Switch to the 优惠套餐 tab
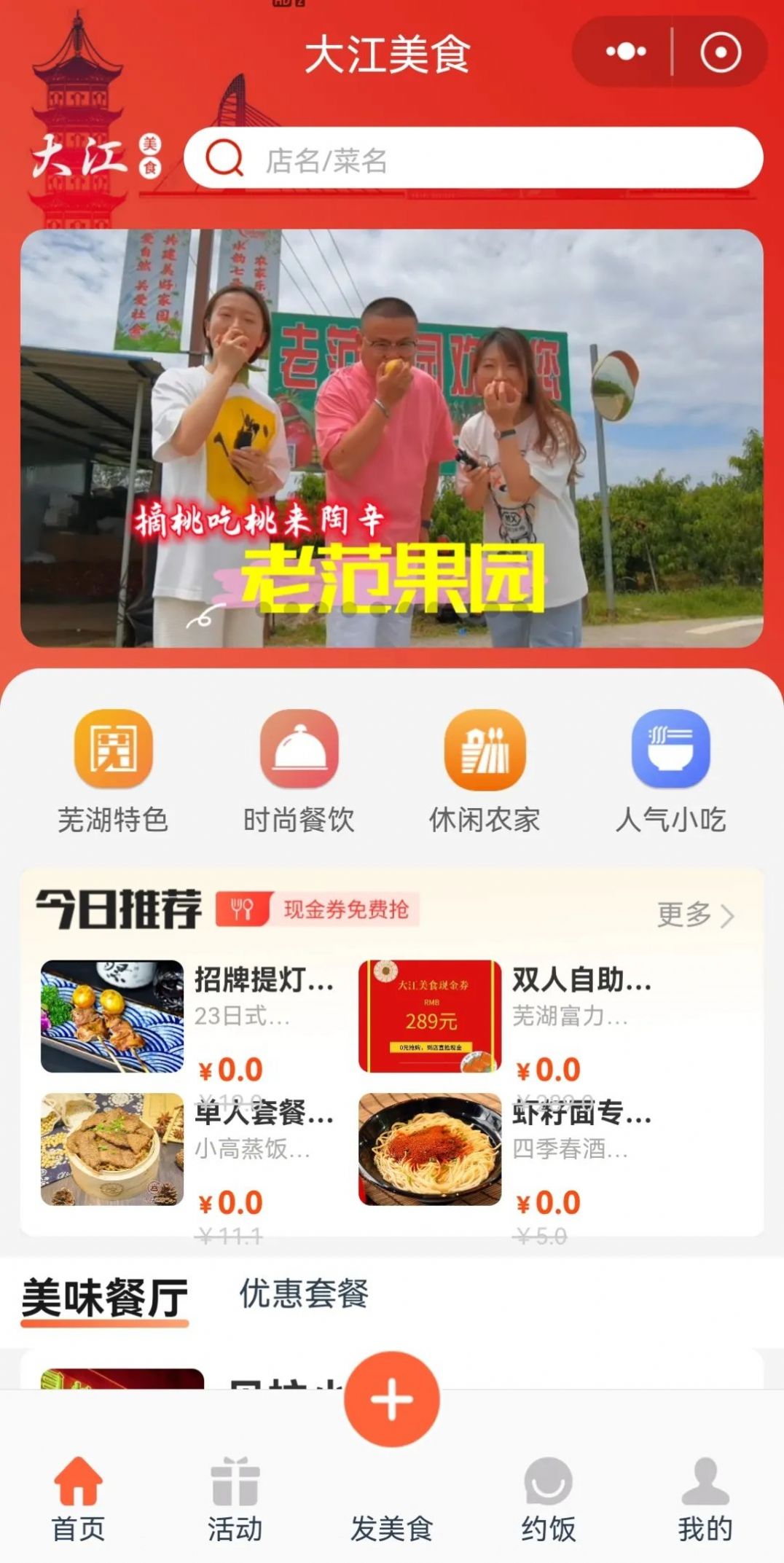Screen dimensions: 784x1563 point(305,1288)
